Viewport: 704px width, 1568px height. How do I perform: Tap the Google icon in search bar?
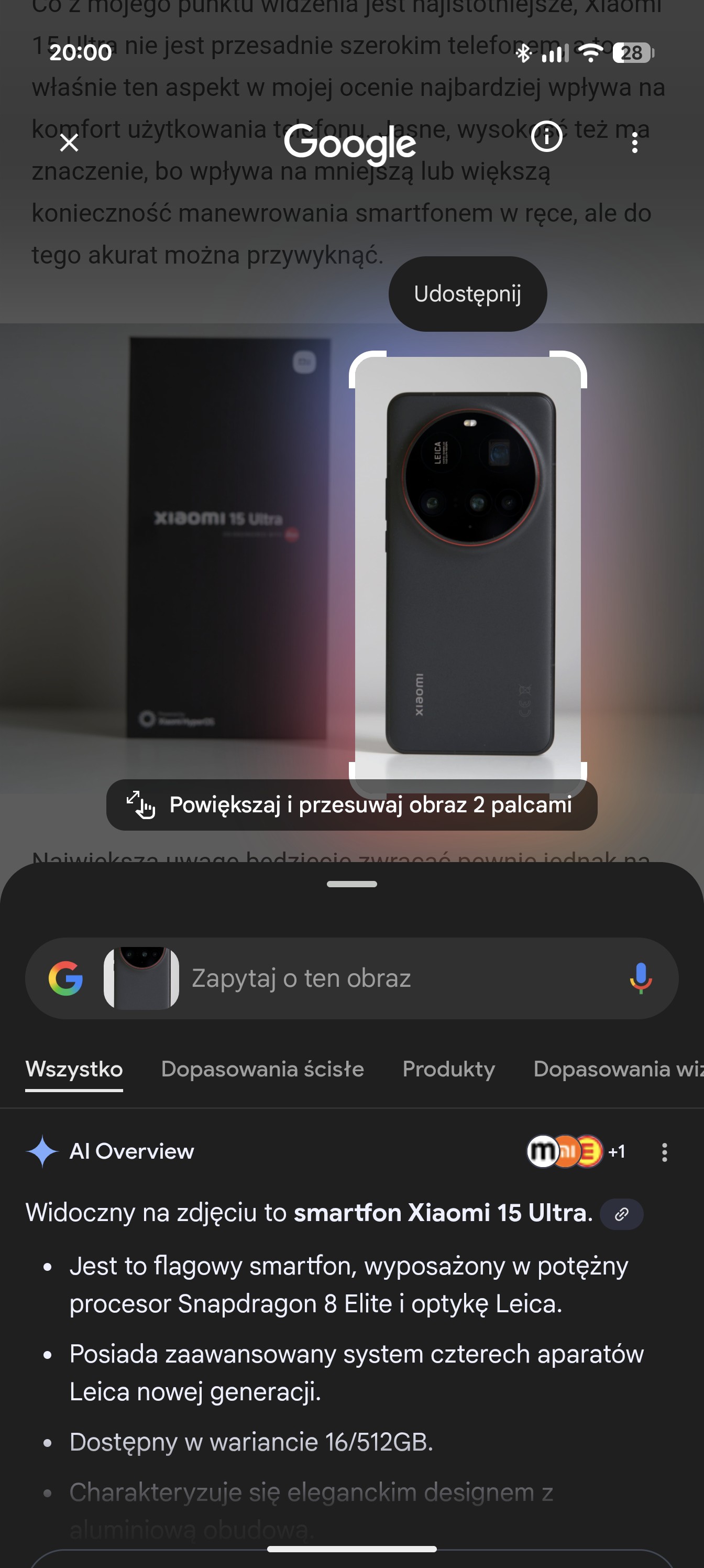pos(65,978)
